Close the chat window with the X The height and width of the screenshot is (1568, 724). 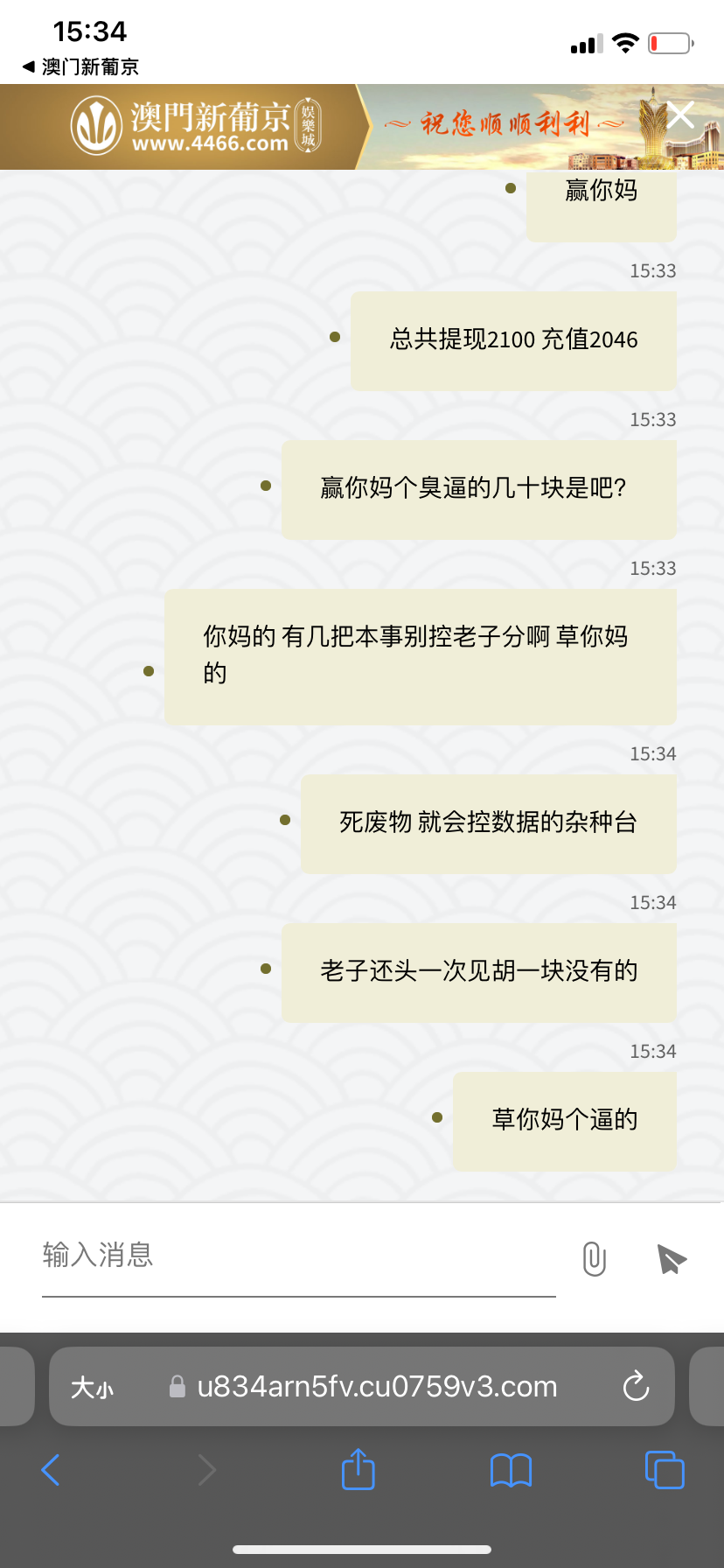[680, 115]
